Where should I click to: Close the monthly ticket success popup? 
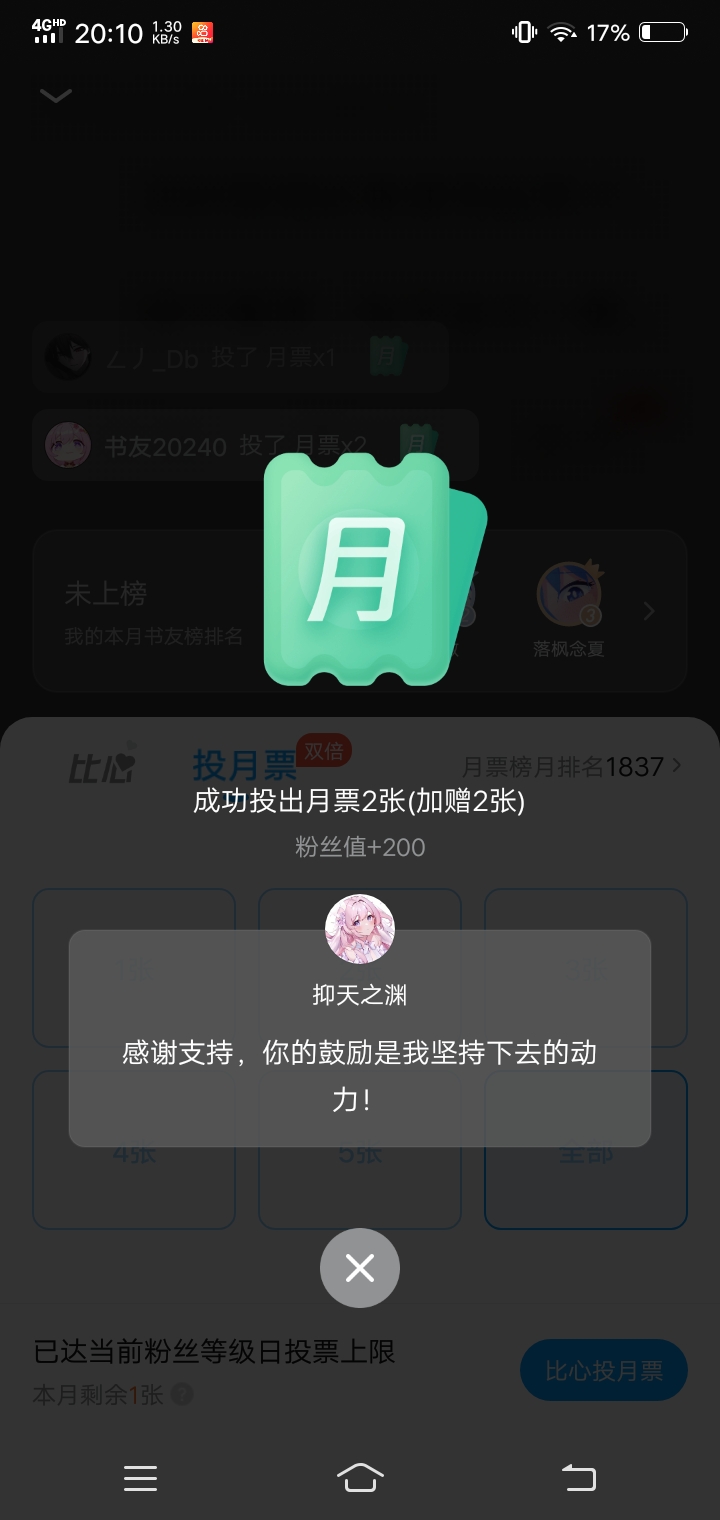coord(359,1268)
